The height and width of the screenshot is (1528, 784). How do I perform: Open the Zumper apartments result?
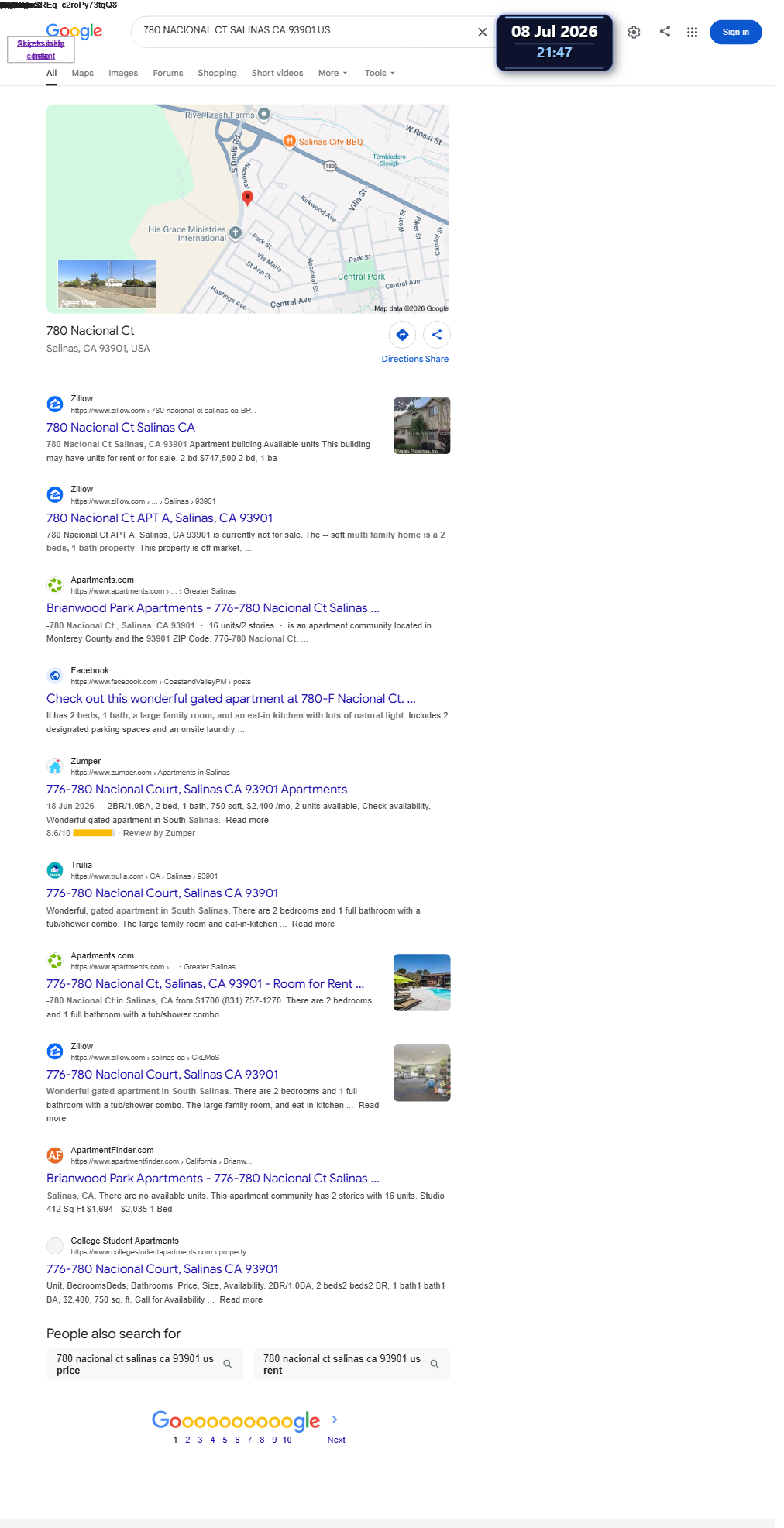197,789
